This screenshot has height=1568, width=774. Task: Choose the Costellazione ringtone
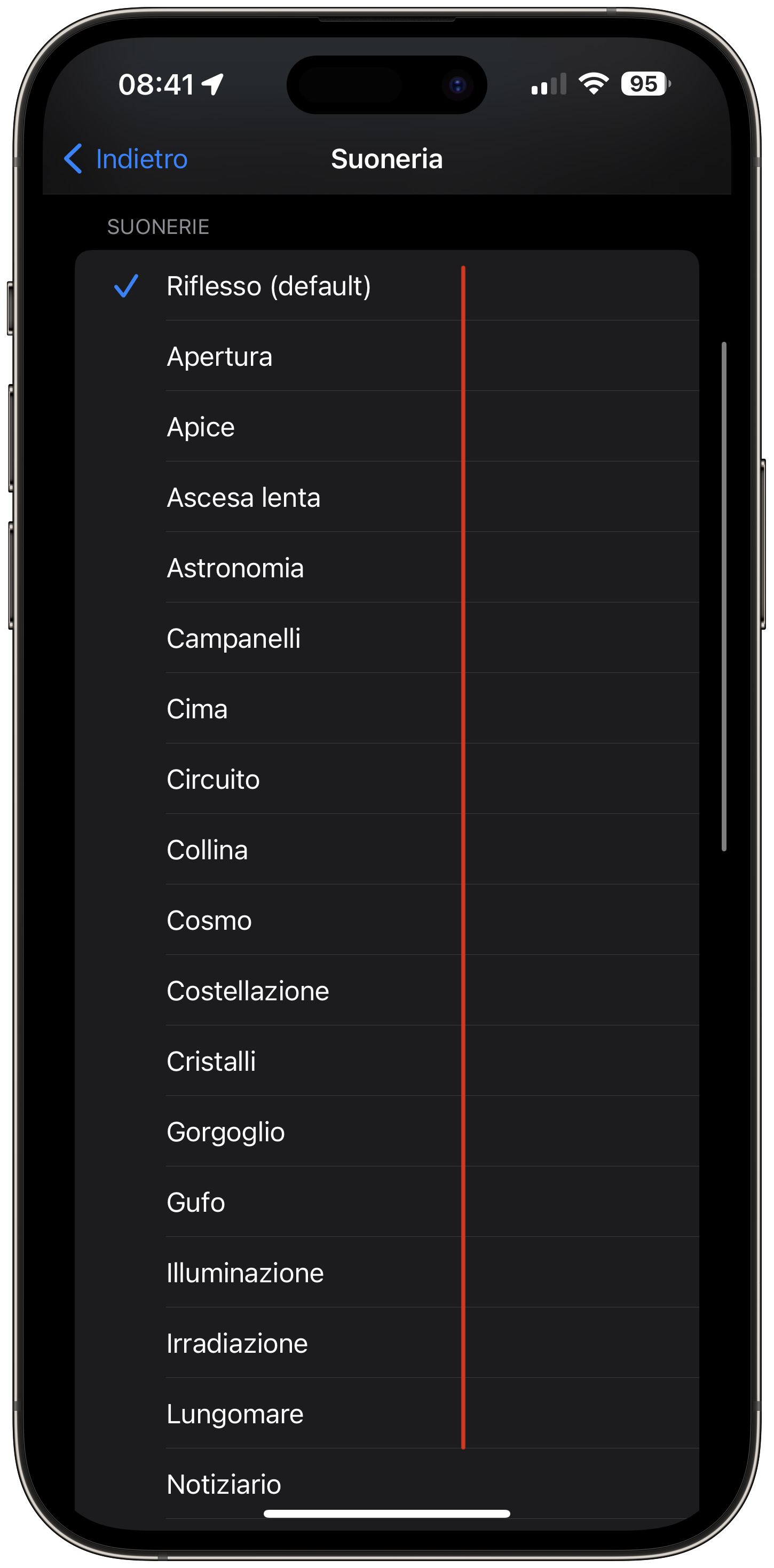click(248, 992)
